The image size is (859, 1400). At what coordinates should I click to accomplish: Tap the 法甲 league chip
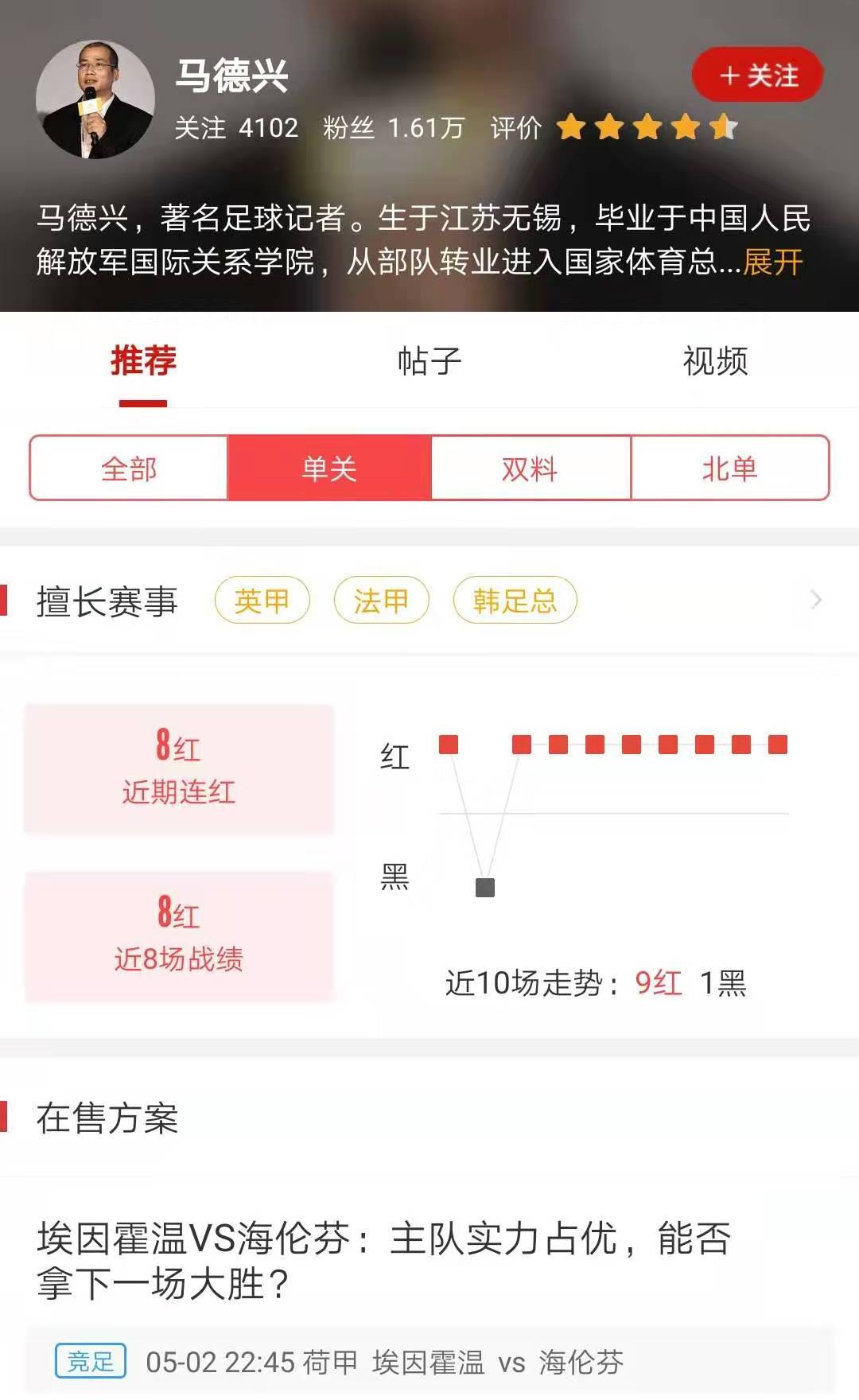[381, 601]
